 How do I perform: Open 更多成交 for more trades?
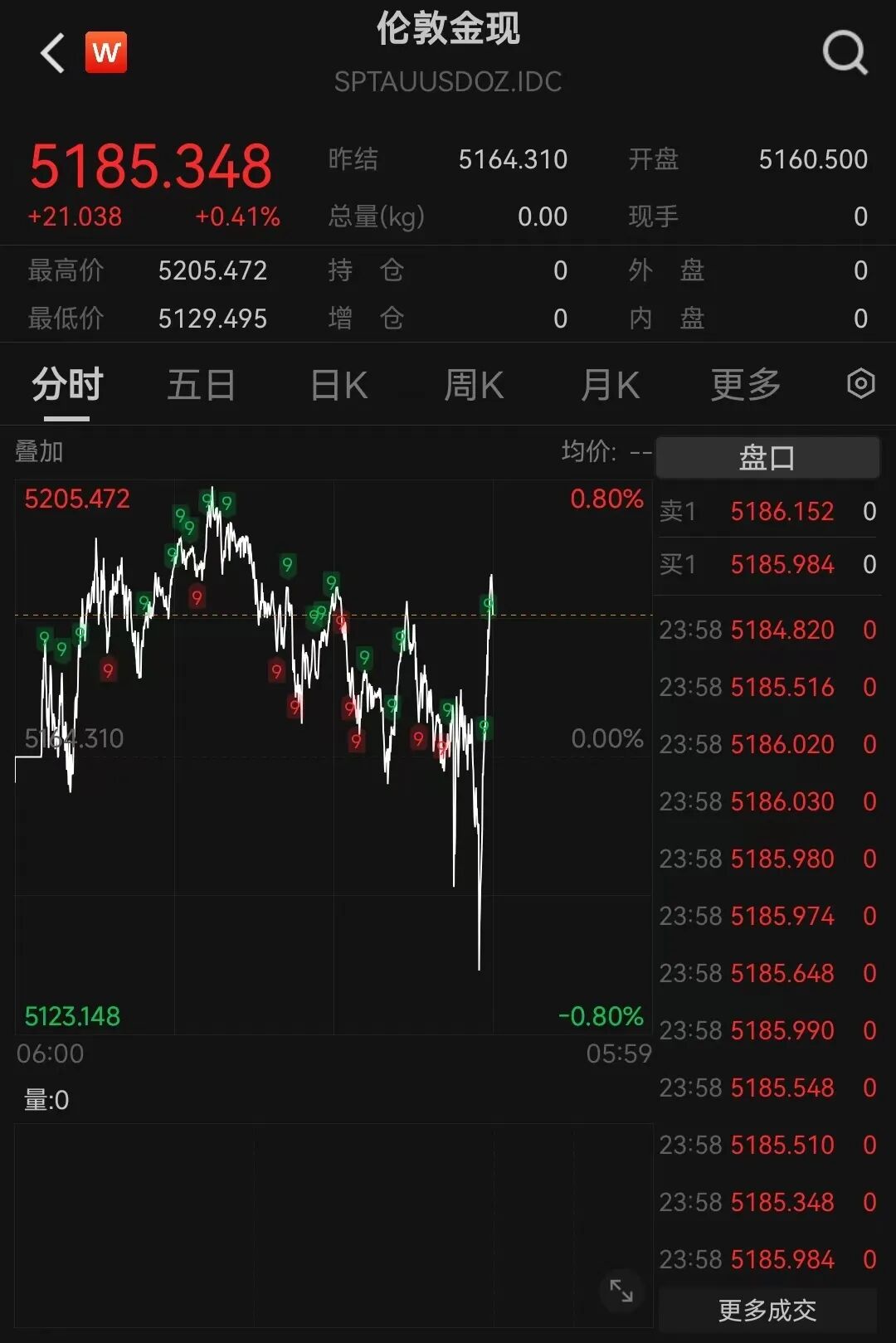coord(767,1311)
